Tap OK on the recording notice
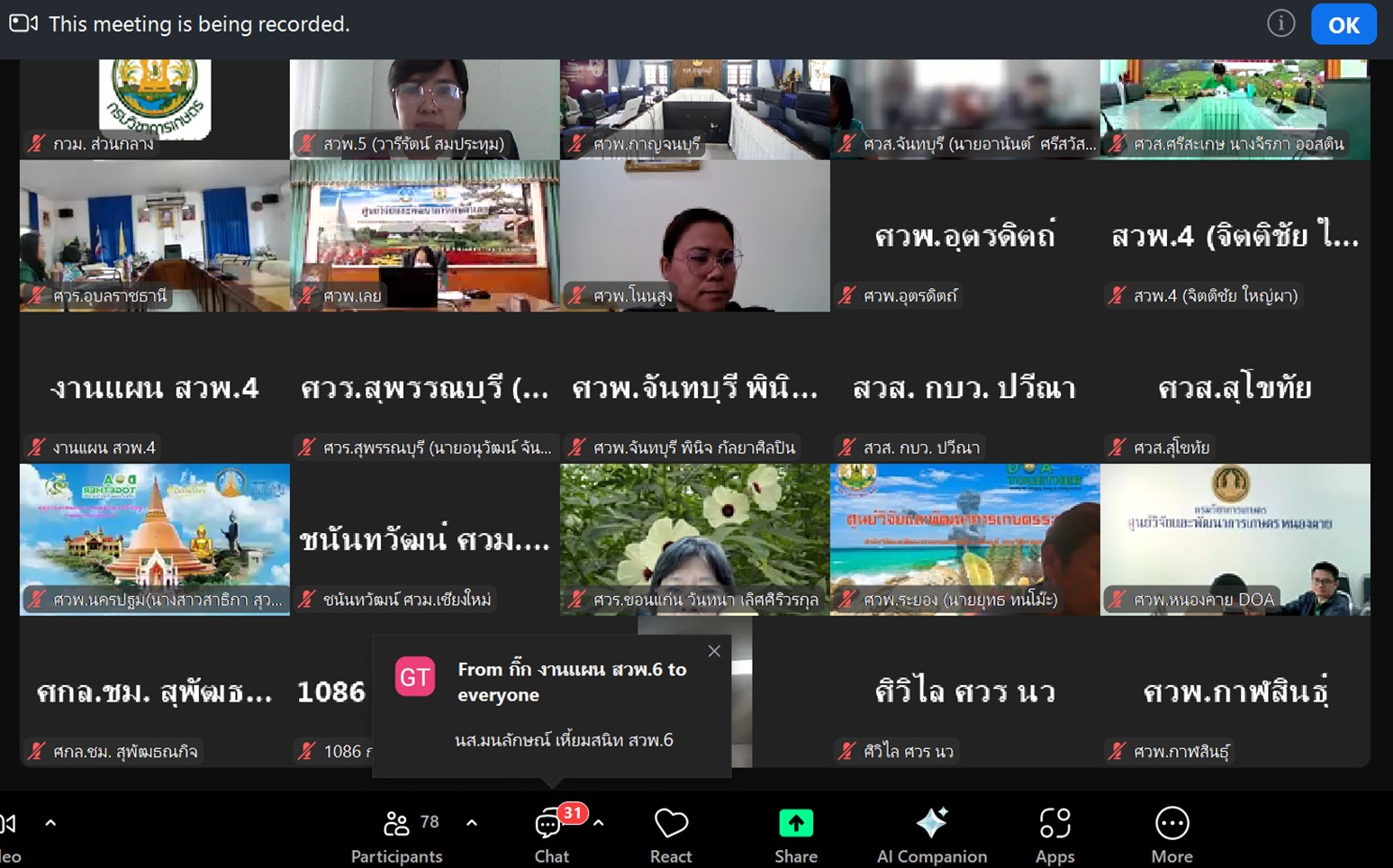Image resolution: width=1393 pixels, height=868 pixels. coord(1343,24)
